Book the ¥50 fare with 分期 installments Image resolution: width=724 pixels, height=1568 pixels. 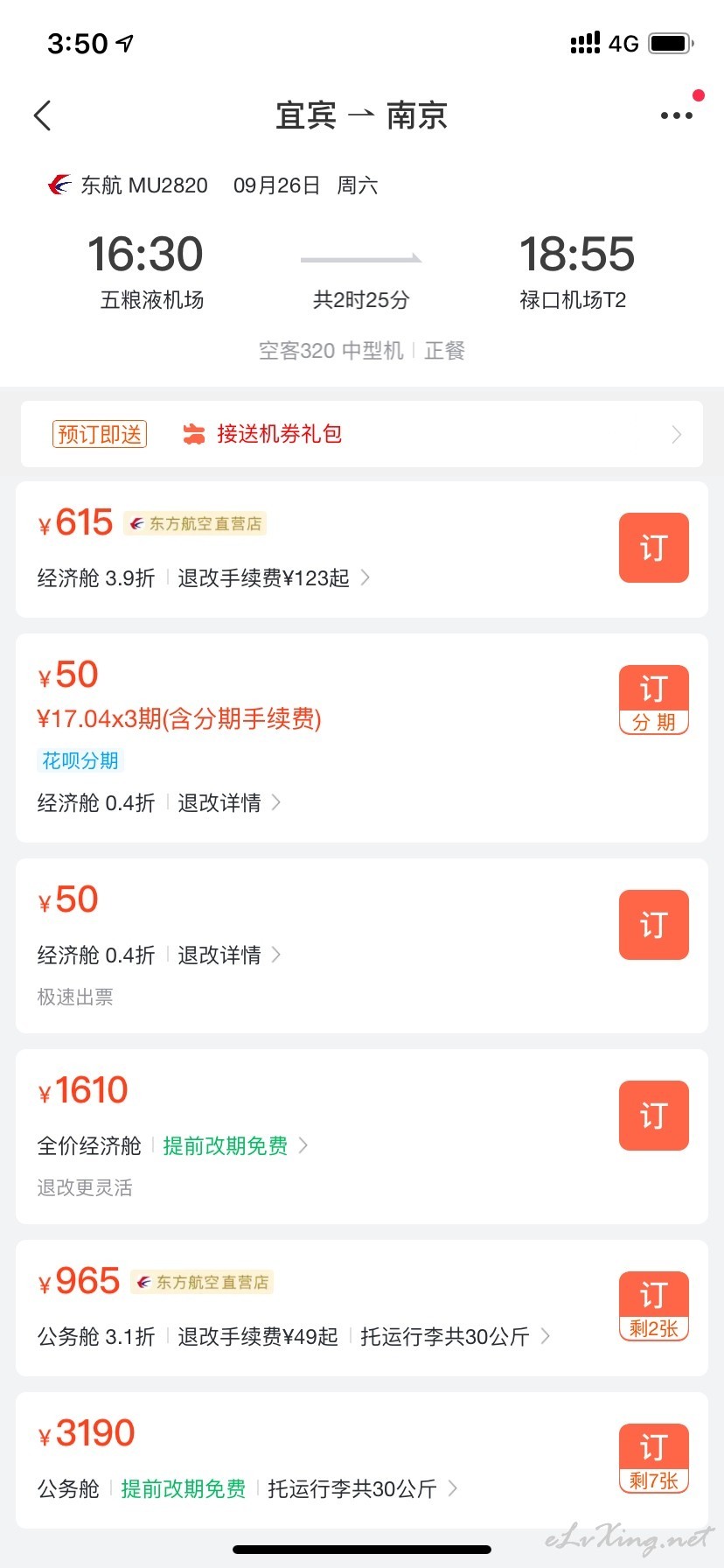[653, 699]
